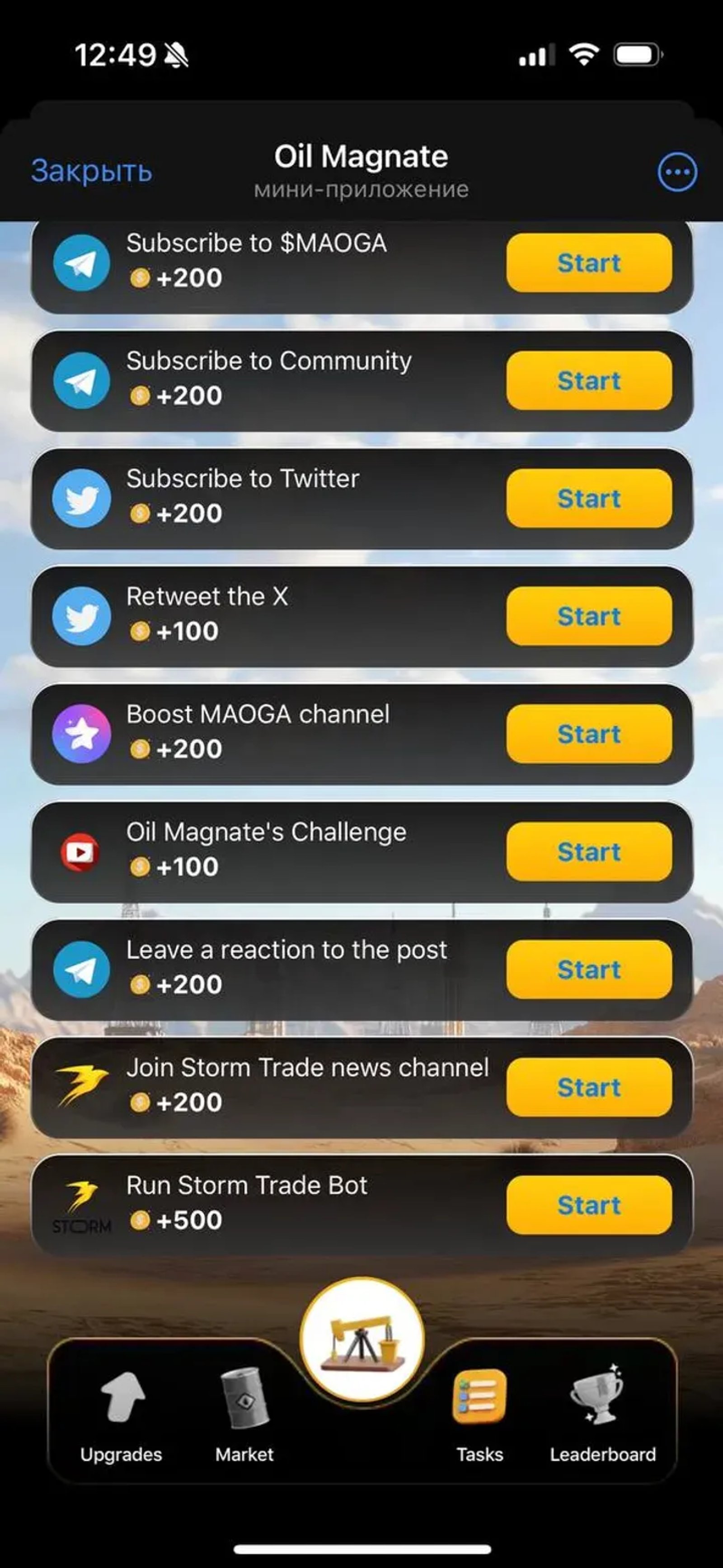Start Leave a reaction to the post
This screenshot has height=1568, width=723.
click(588, 969)
